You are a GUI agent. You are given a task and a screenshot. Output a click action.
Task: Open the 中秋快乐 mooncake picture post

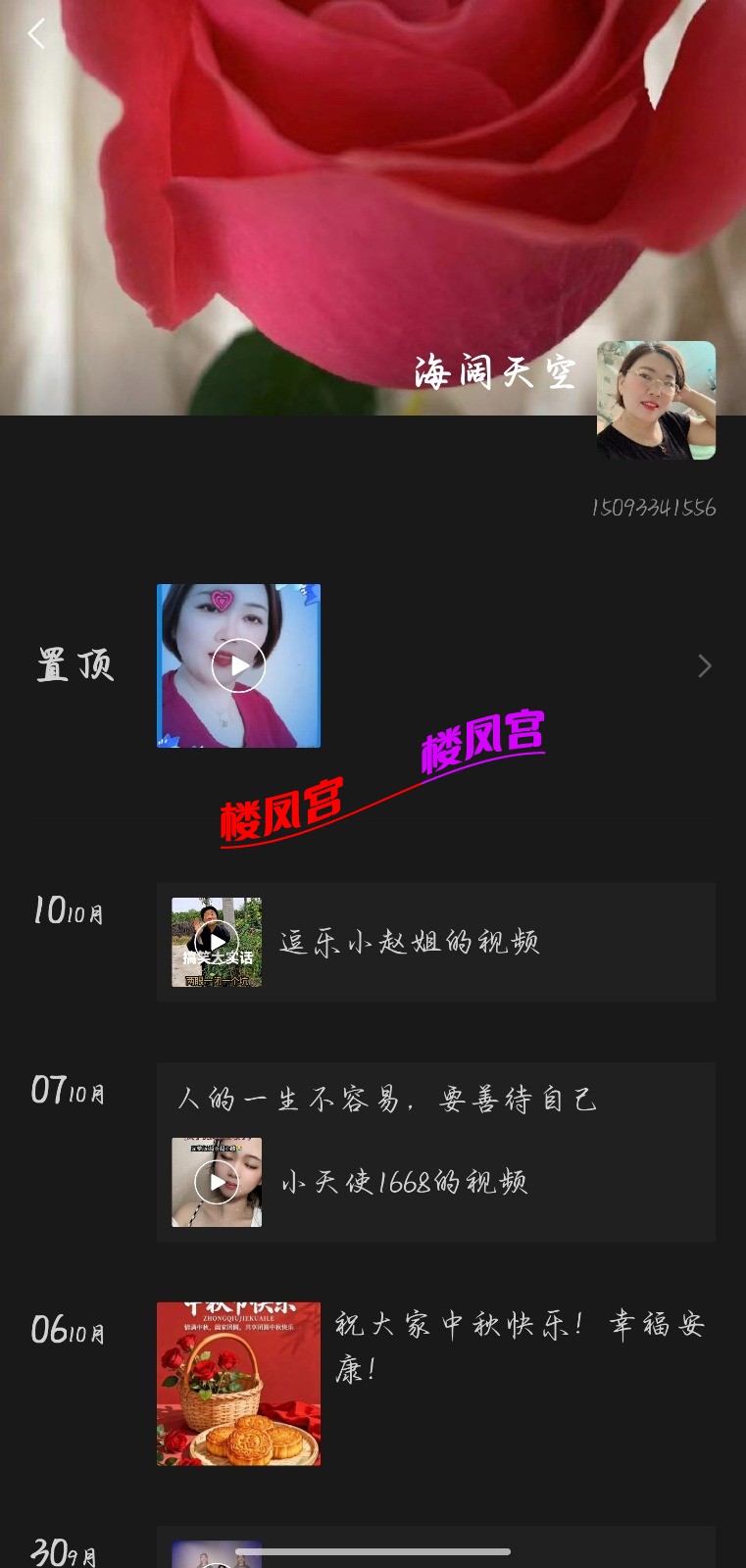pyautogui.click(x=238, y=1384)
